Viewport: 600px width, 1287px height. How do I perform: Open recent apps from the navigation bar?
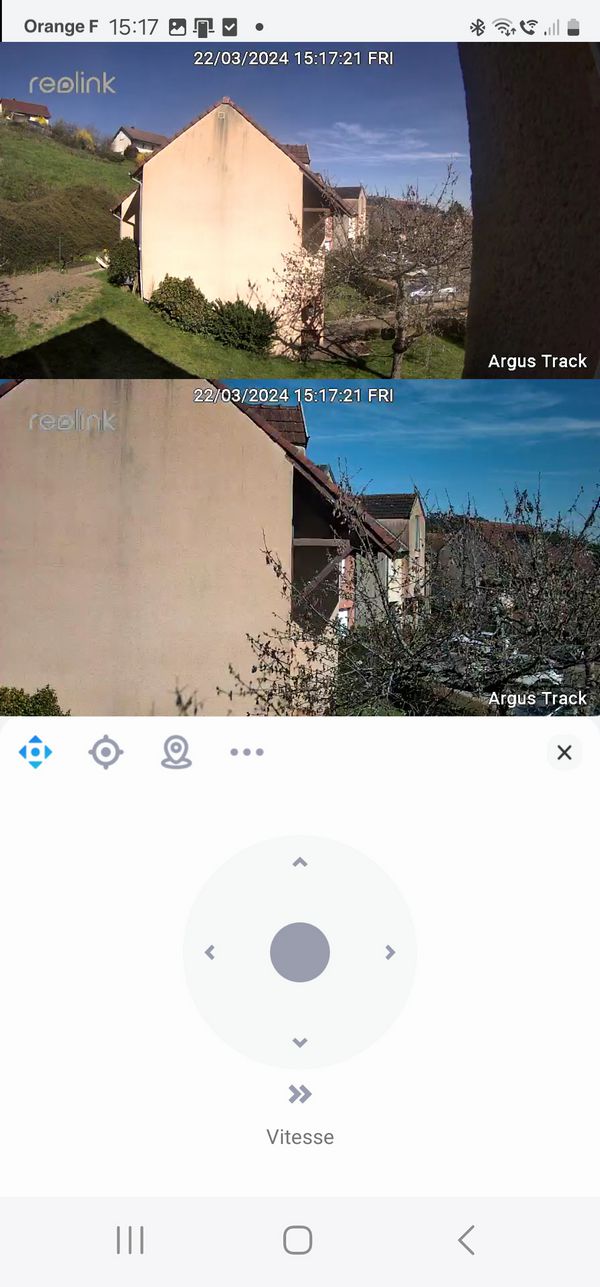coord(130,1240)
